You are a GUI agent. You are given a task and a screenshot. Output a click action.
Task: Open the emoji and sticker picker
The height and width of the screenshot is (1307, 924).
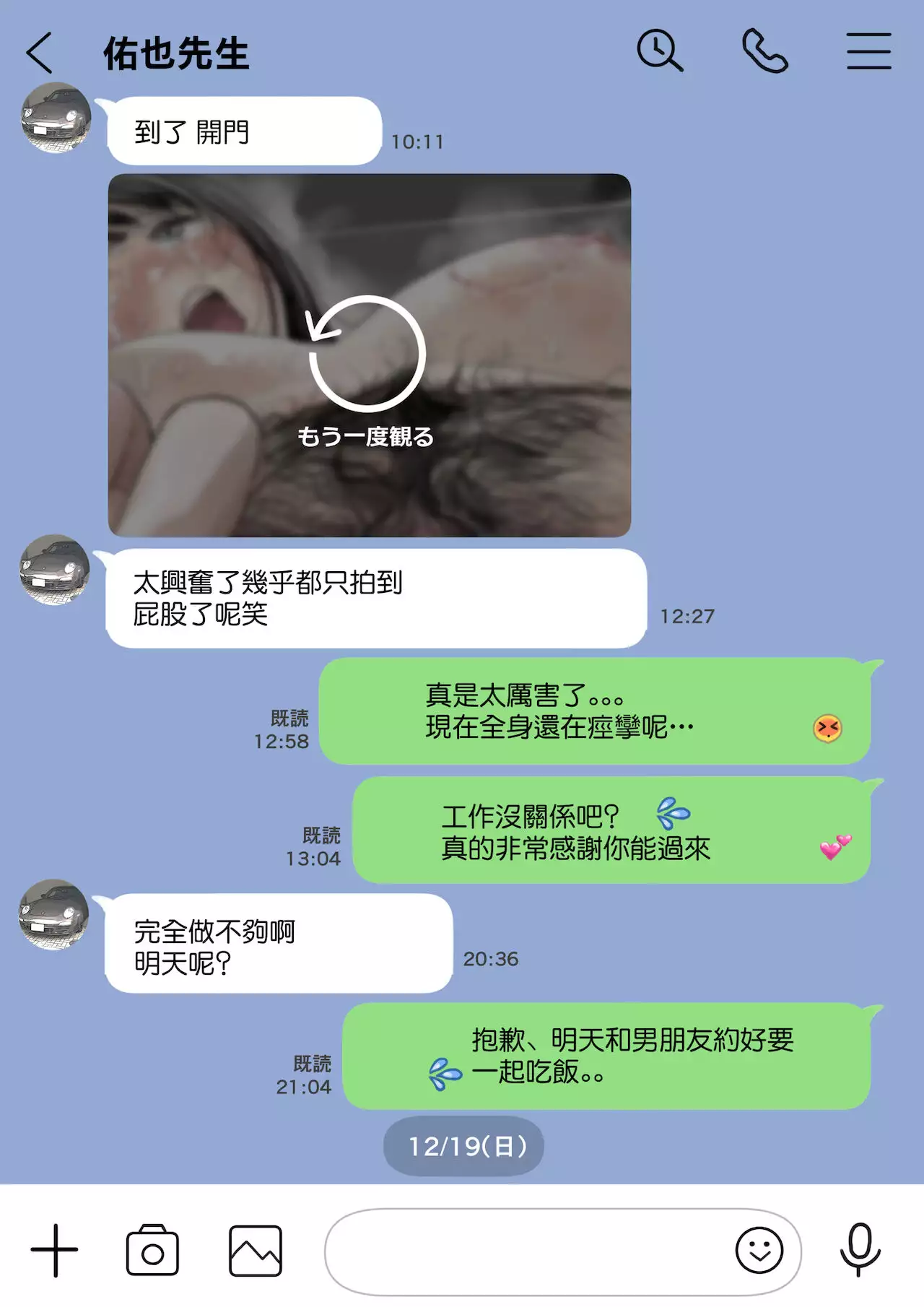tap(759, 1250)
